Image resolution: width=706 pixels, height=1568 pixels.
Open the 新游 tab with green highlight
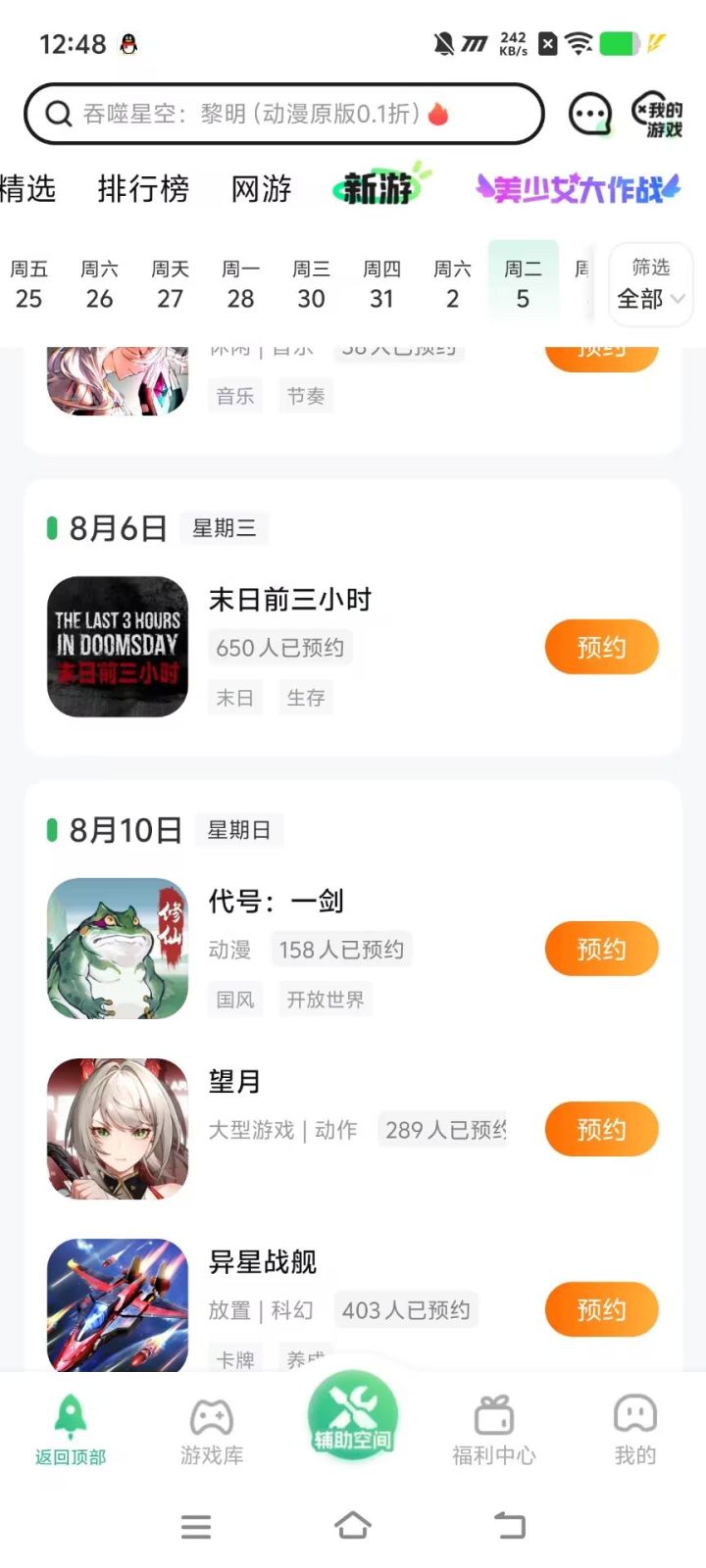[379, 186]
